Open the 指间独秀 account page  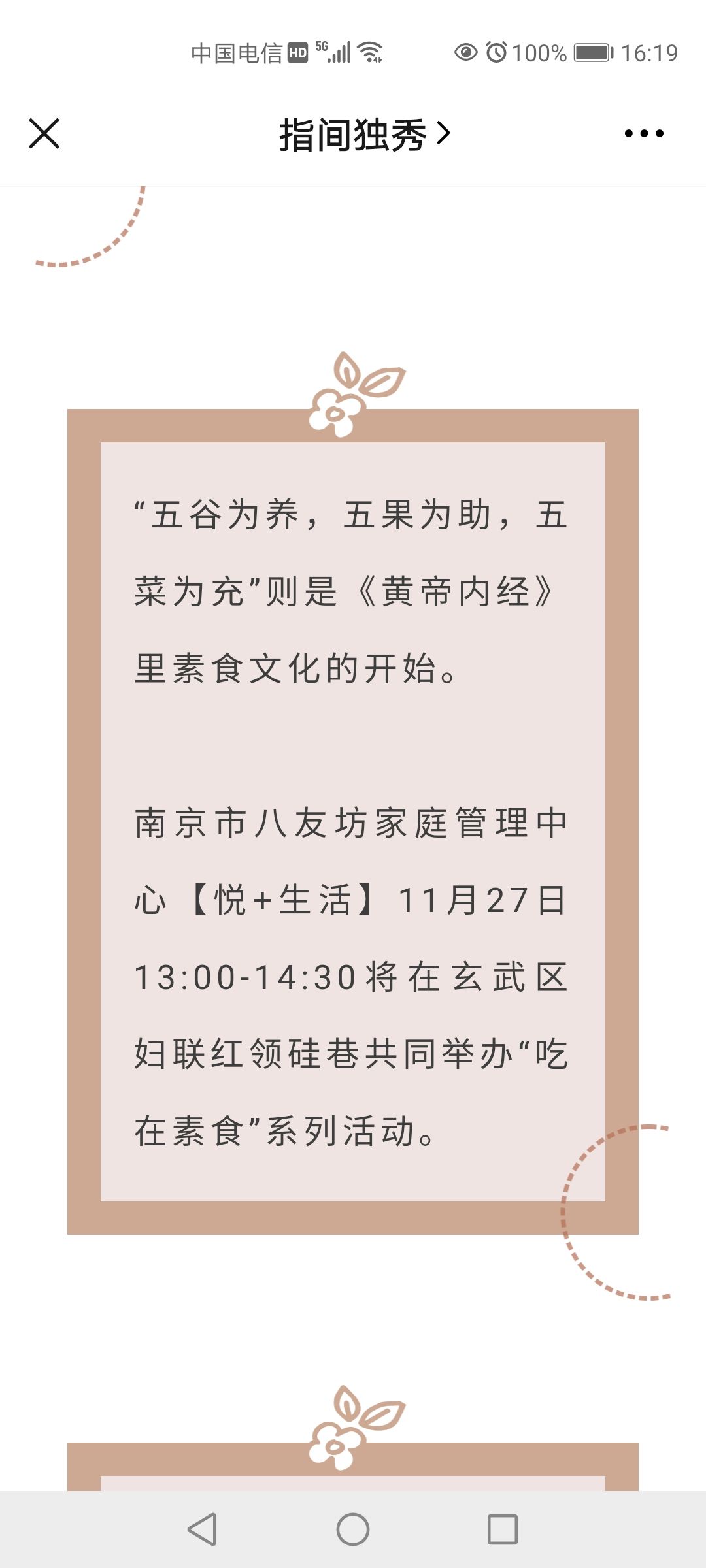(363, 135)
